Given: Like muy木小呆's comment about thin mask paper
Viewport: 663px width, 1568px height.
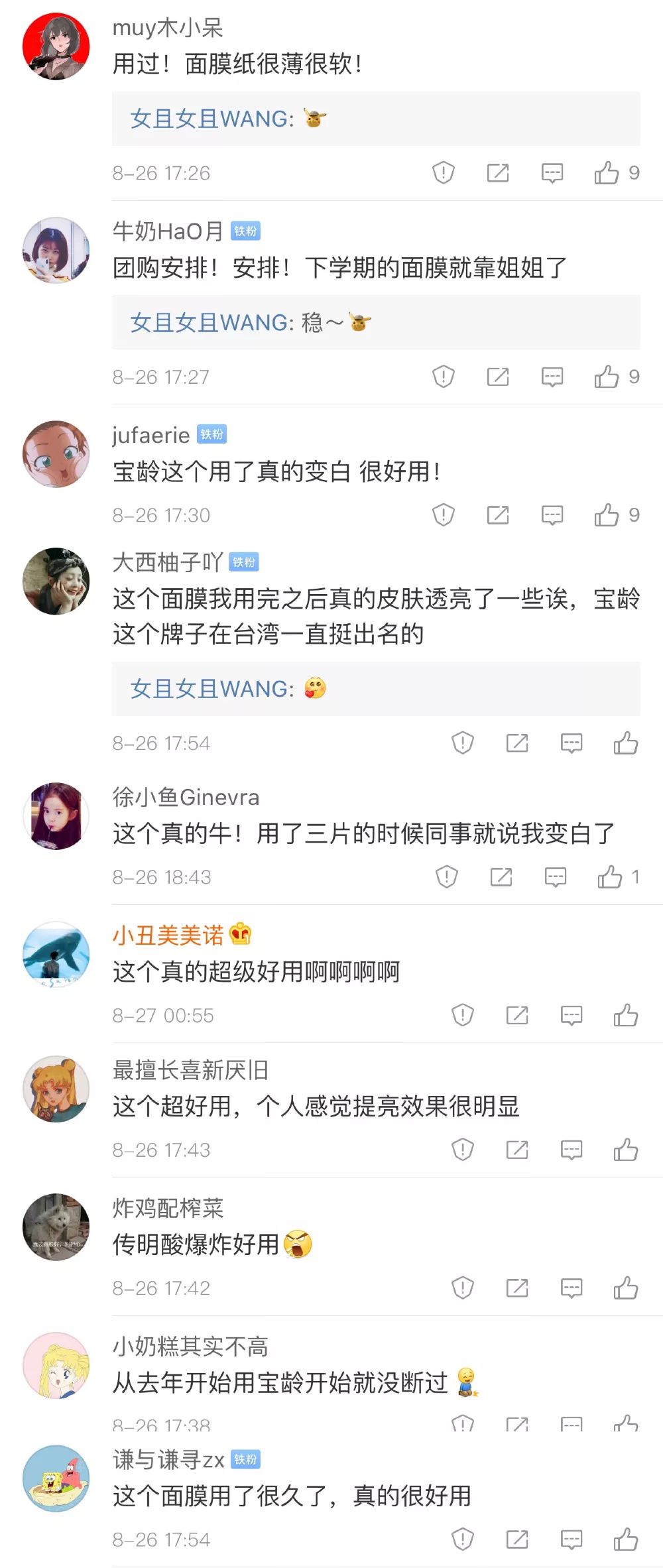Looking at the screenshot, I should tap(605, 173).
